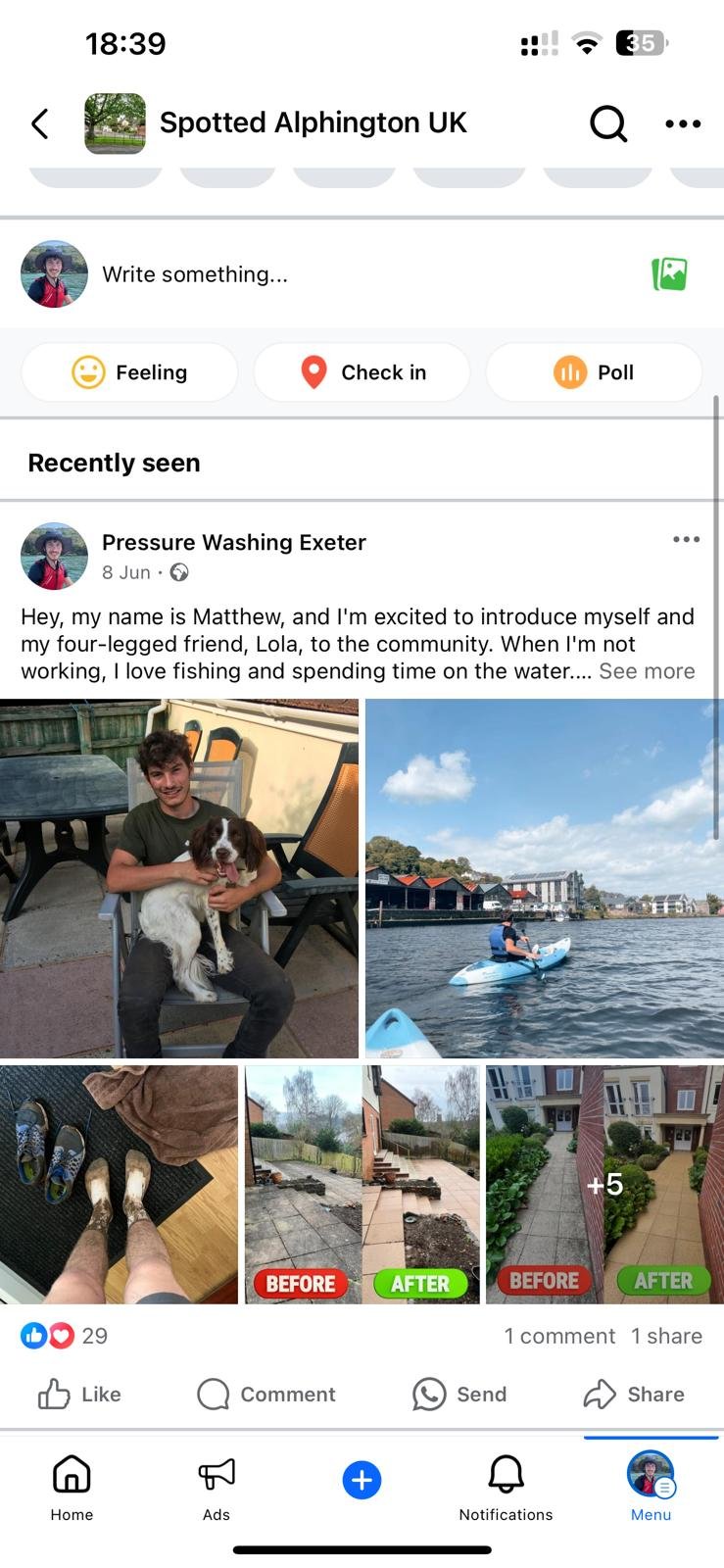Tap the blue plus create button
Screen dimensions: 724x1568
pos(362,1480)
